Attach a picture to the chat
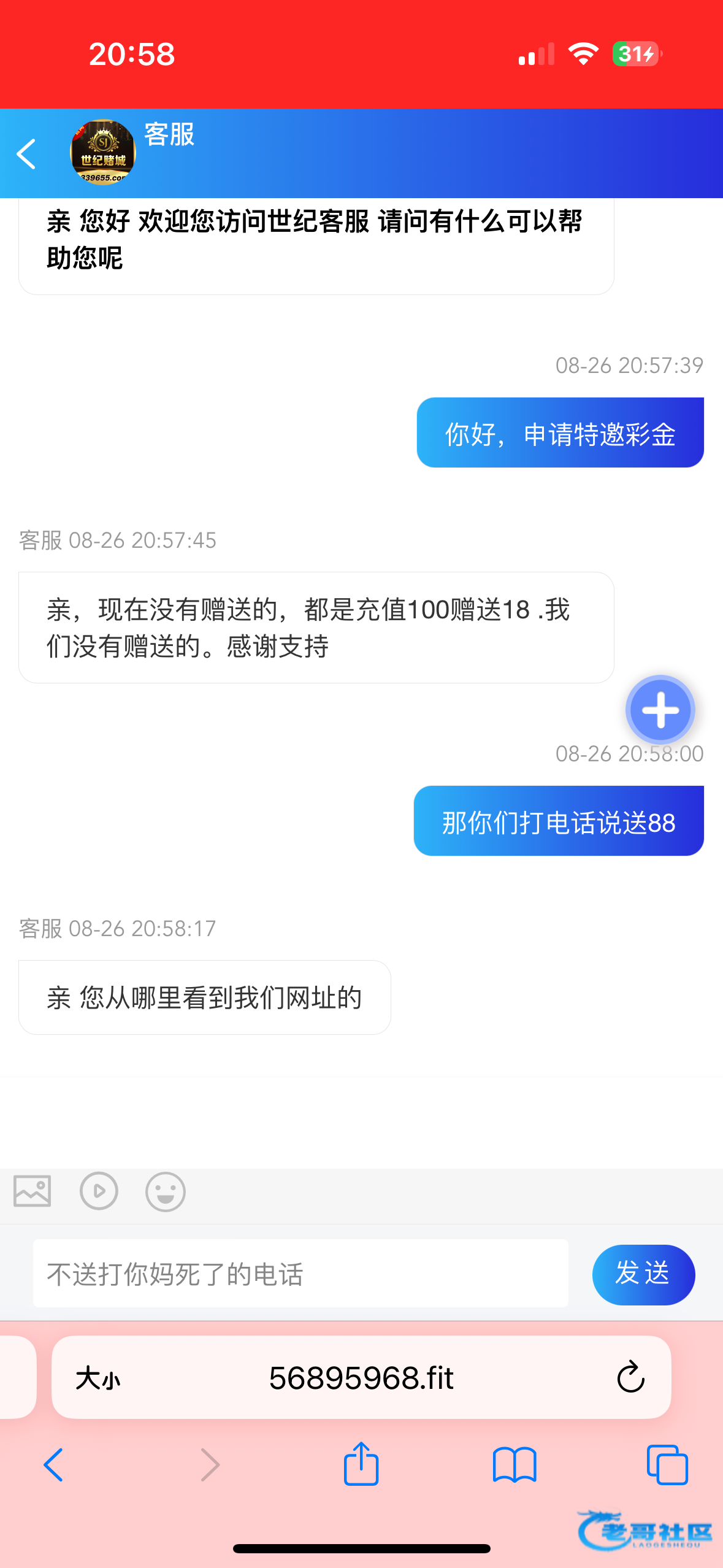The height and width of the screenshot is (1568, 723). [x=33, y=1191]
